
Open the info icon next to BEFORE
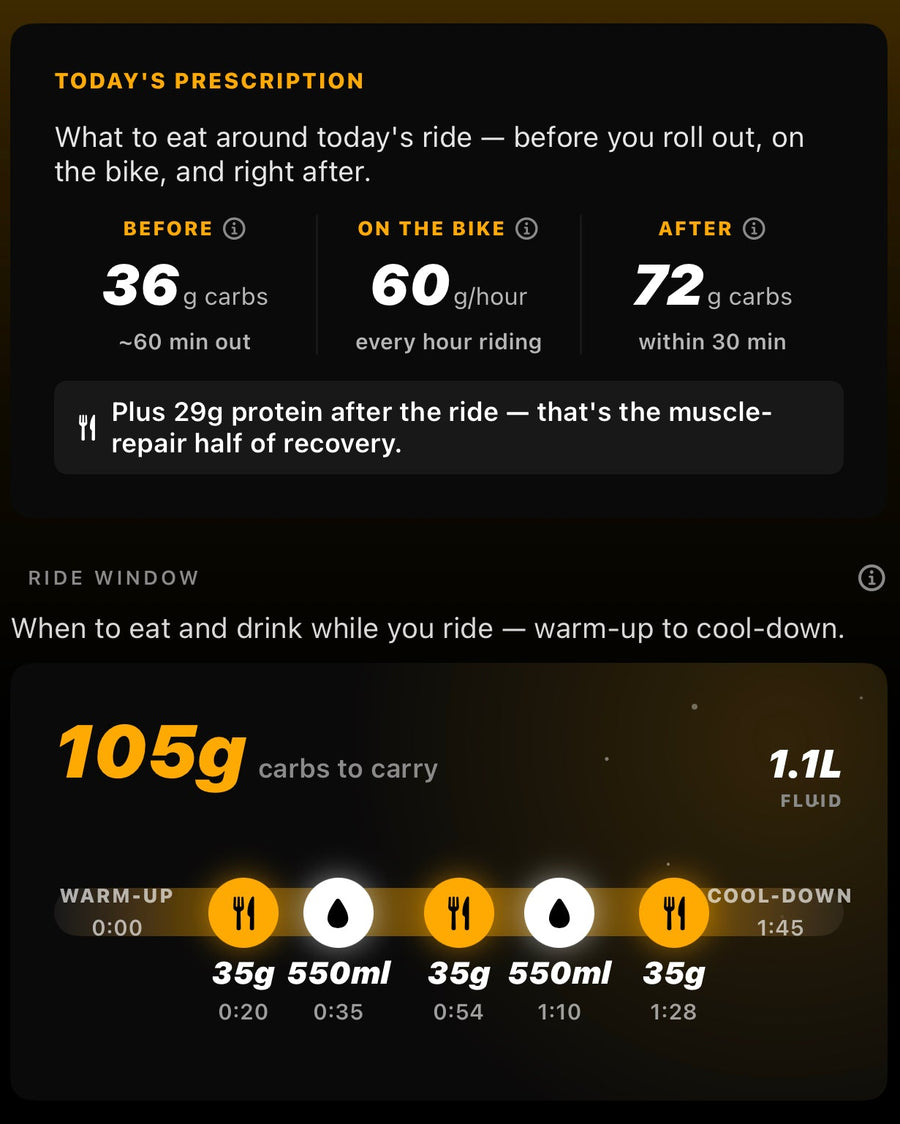[234, 229]
